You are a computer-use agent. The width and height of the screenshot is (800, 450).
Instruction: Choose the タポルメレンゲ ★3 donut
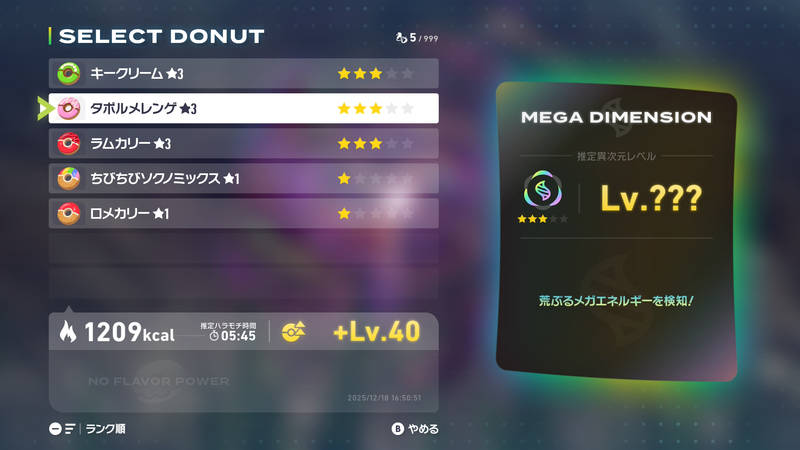point(243,108)
